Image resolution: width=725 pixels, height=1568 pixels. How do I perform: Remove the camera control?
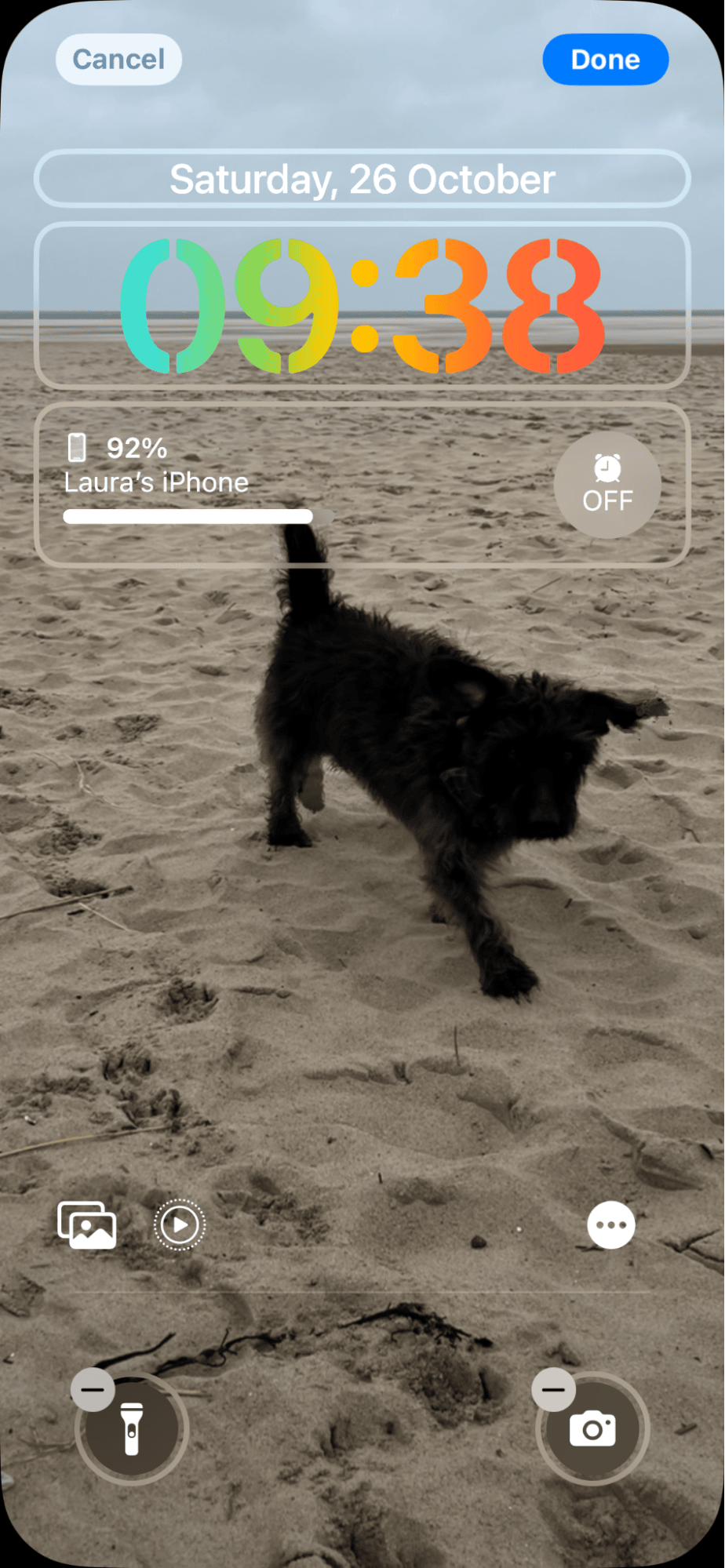[x=553, y=1389]
